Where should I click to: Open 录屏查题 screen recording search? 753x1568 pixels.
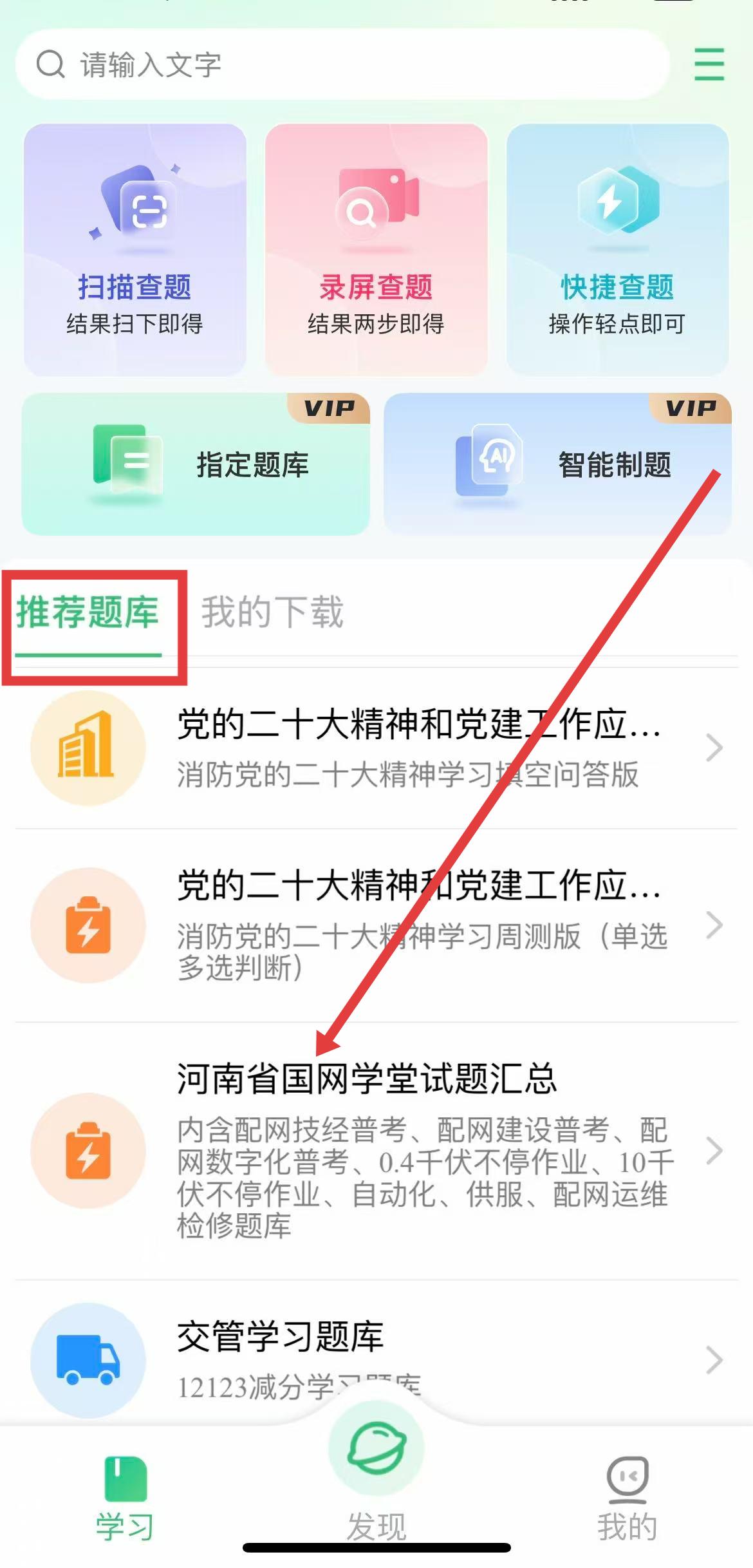(376, 250)
